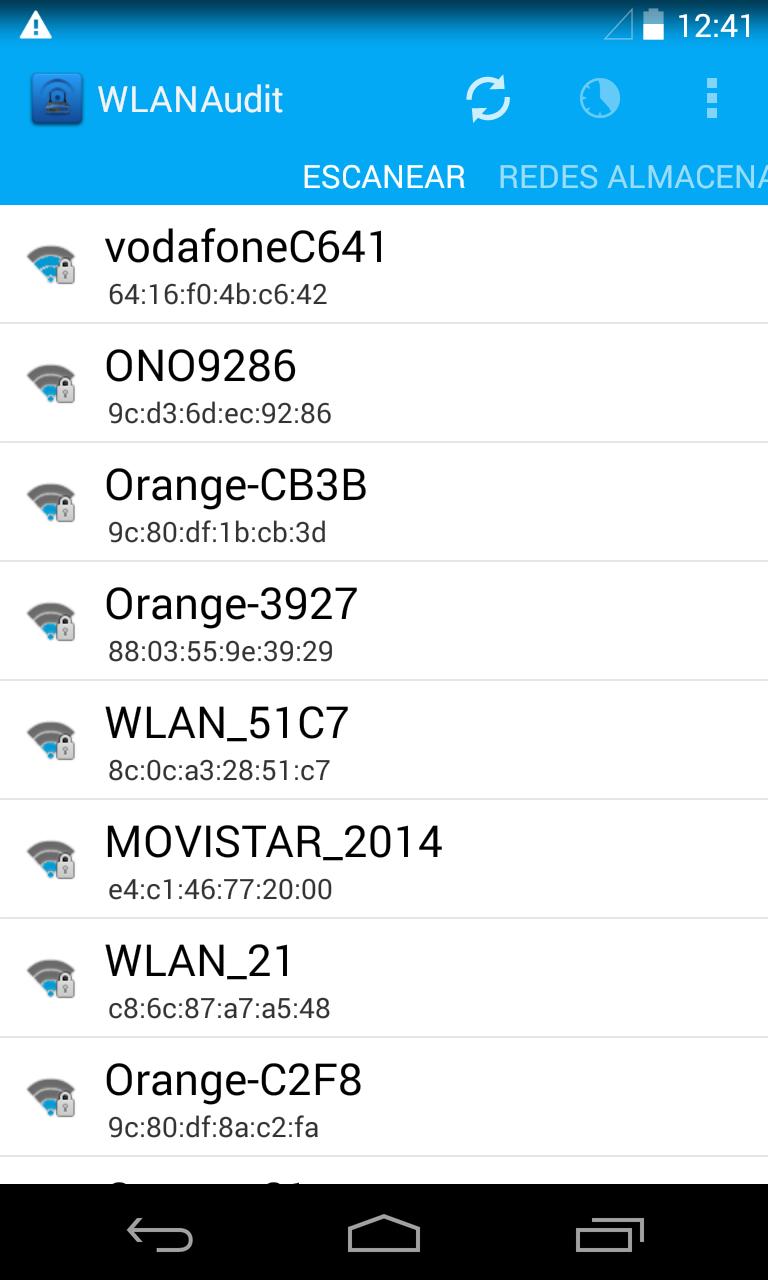Tap the battery indicator in the status bar
768x1280 pixels.
656,26
